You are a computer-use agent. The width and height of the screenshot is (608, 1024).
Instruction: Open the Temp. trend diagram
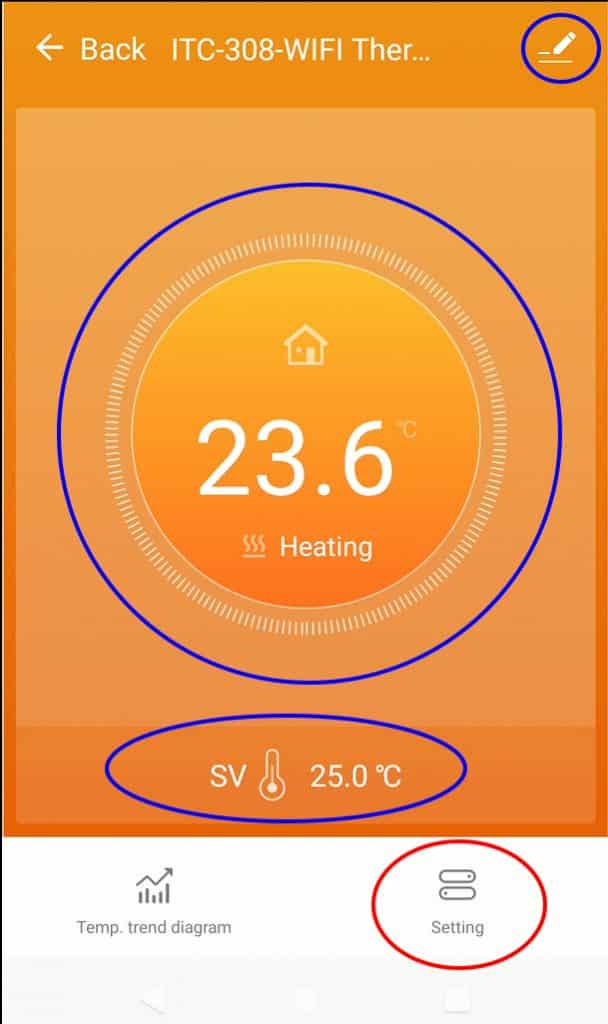154,900
